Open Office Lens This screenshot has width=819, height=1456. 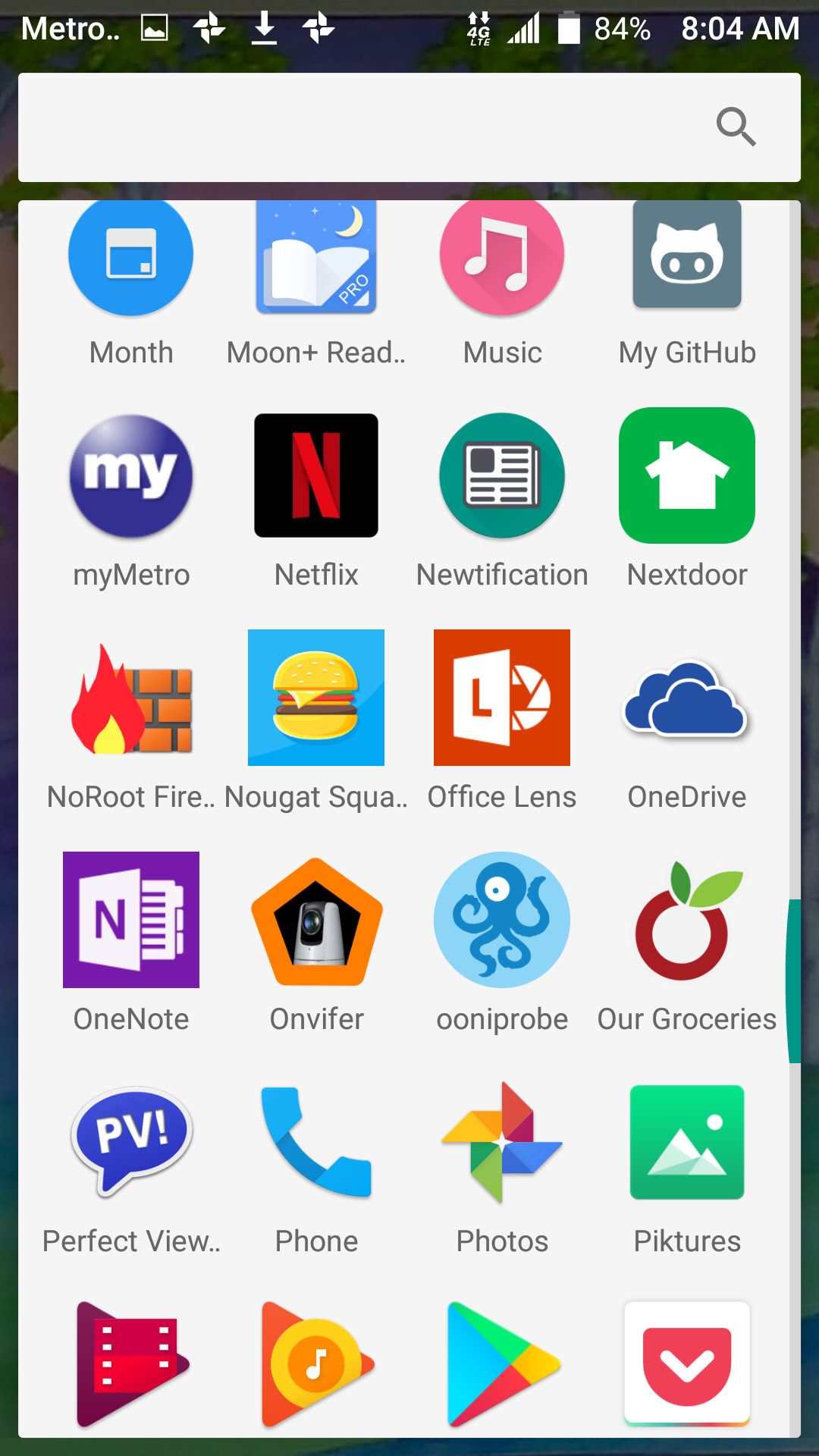coord(502,698)
